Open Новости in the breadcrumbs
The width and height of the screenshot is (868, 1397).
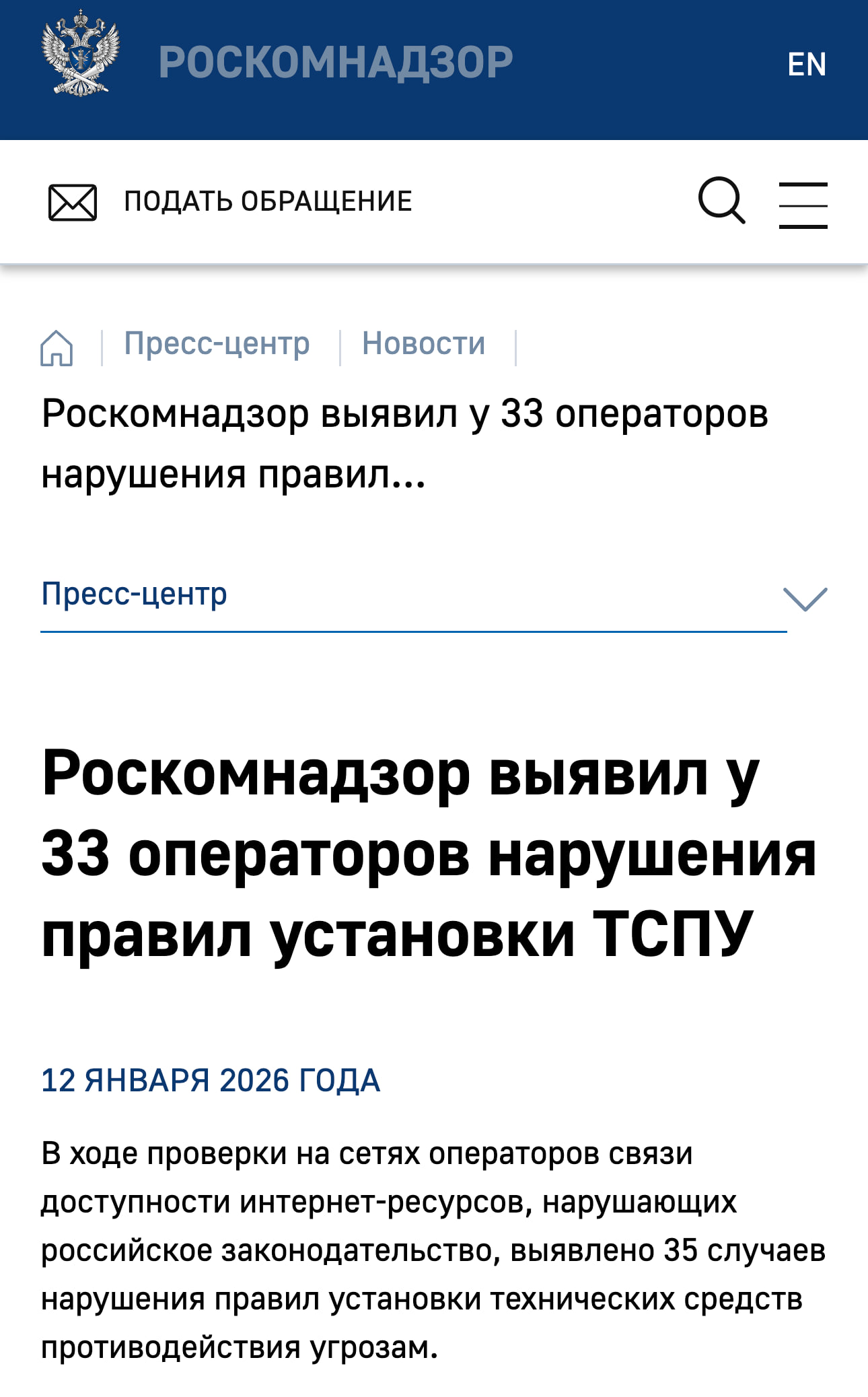point(423,343)
